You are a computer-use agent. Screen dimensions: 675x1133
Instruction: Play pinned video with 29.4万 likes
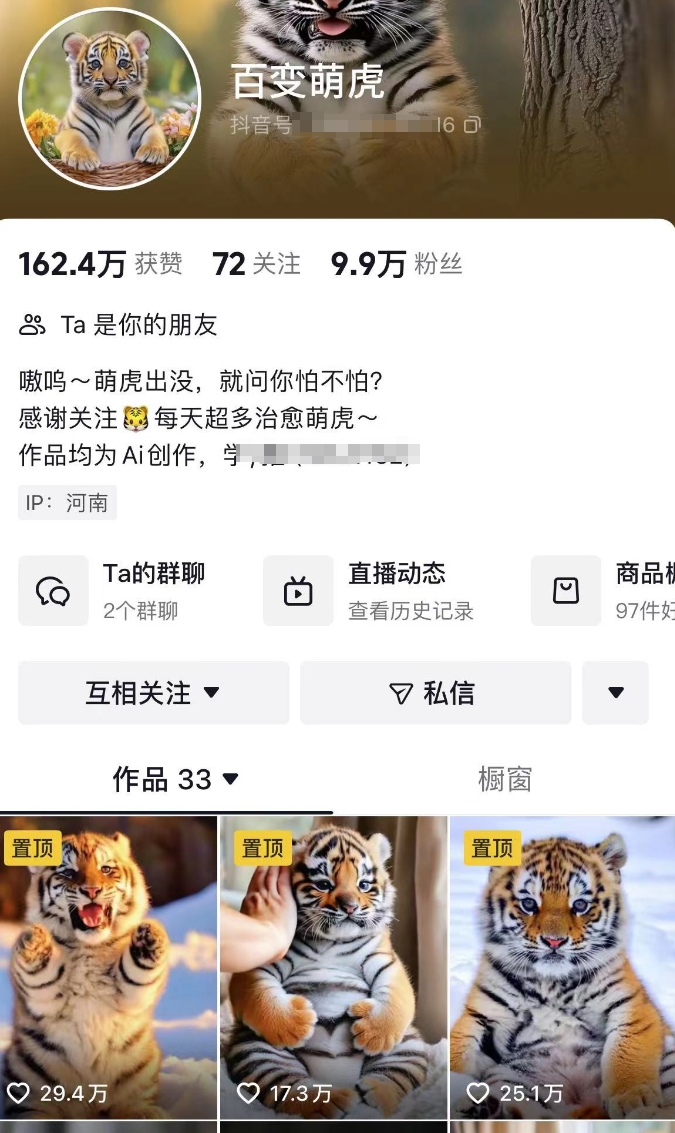point(108,965)
